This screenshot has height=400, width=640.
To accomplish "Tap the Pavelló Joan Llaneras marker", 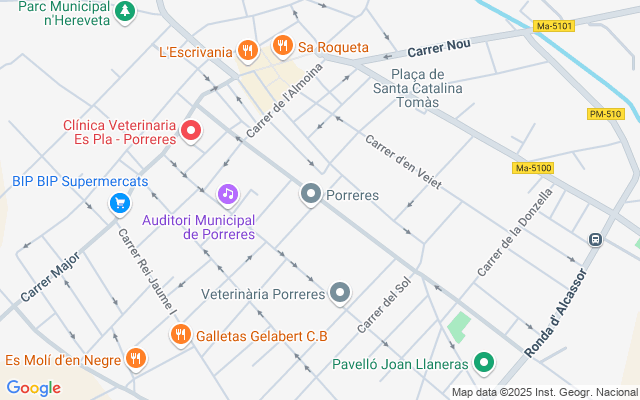I will click(x=484, y=363).
